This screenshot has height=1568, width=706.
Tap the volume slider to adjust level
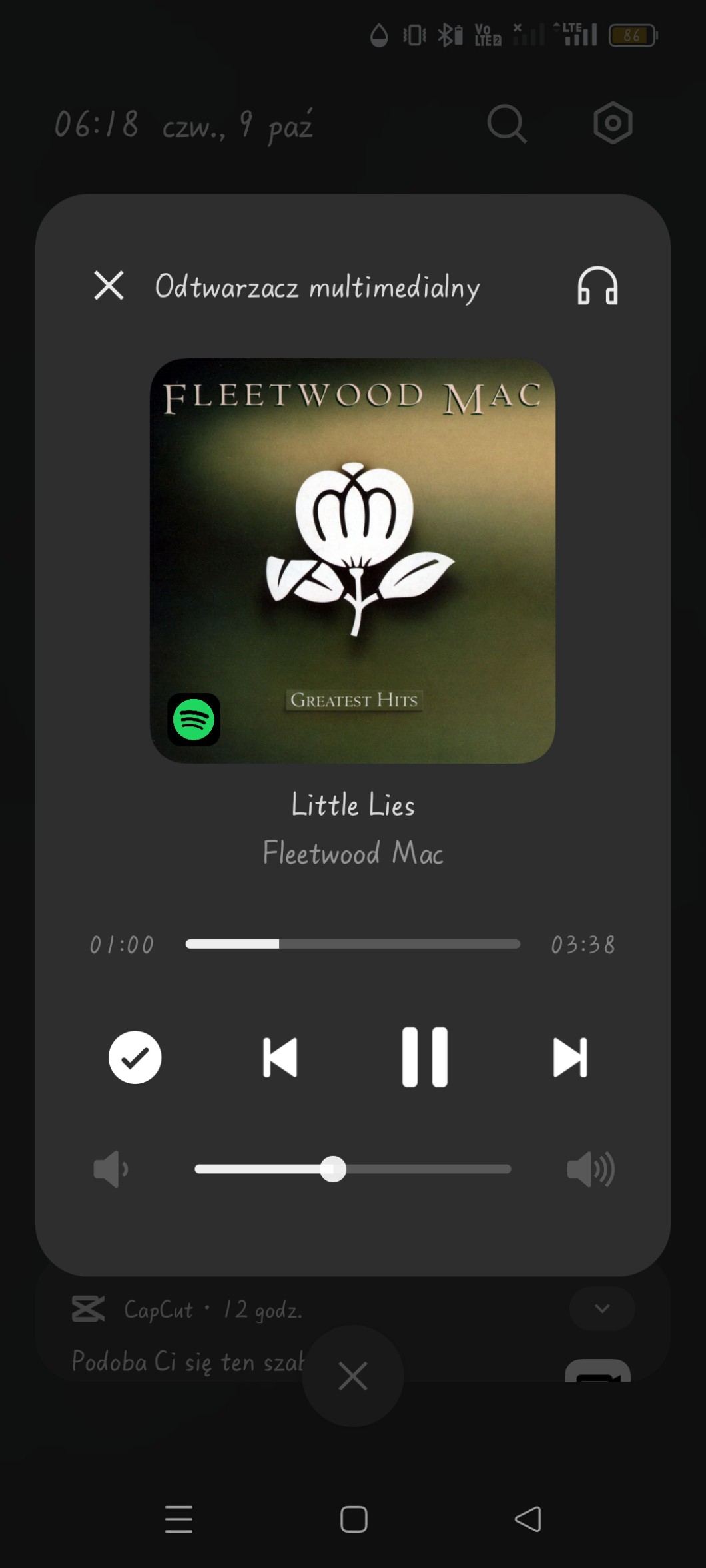(x=352, y=1169)
